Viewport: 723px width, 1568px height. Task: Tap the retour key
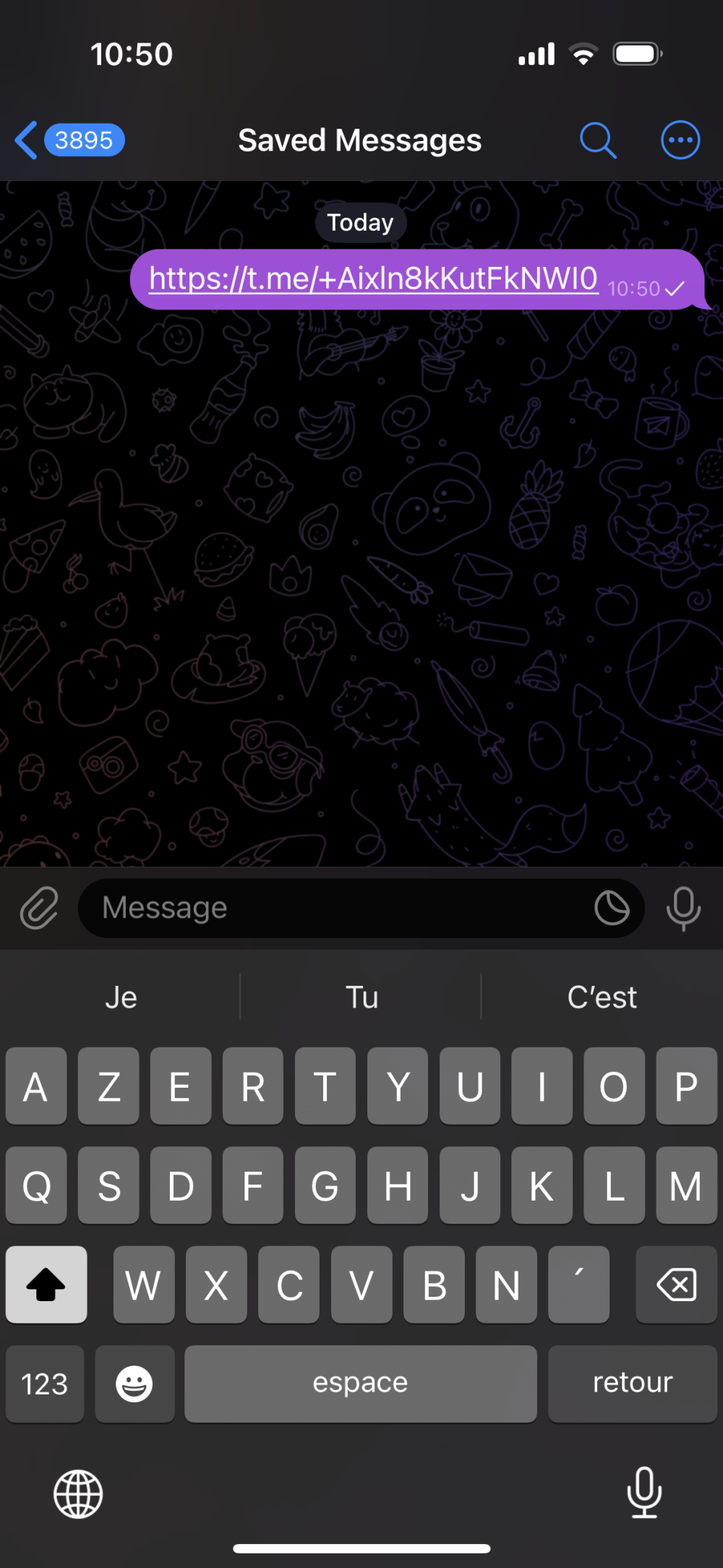click(633, 1384)
